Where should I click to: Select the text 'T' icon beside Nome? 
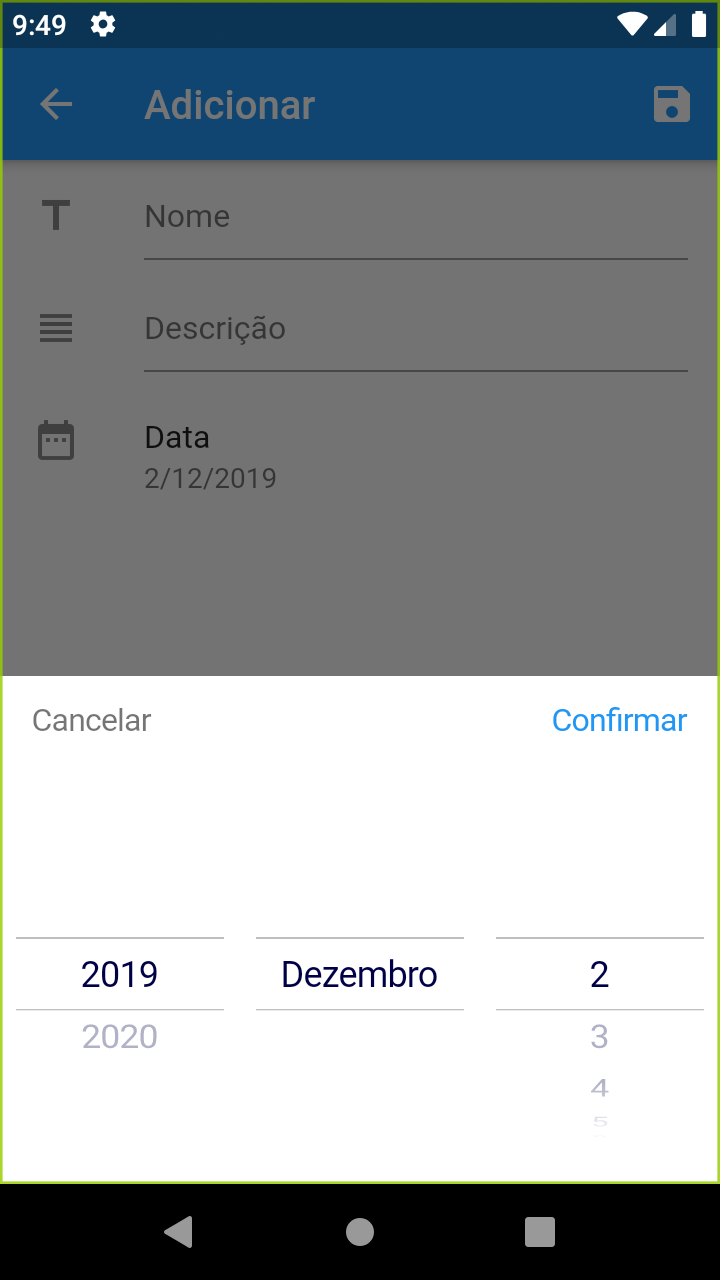(56, 215)
